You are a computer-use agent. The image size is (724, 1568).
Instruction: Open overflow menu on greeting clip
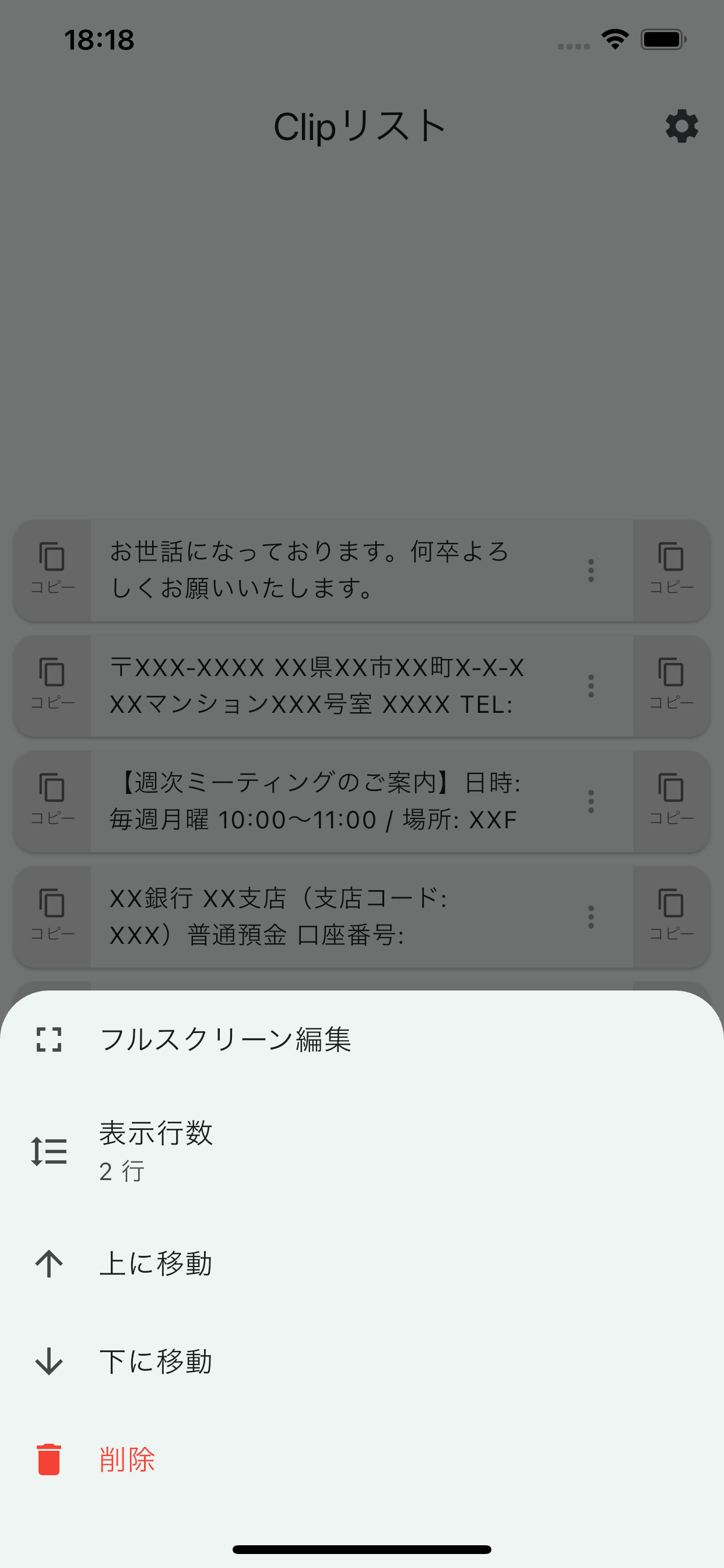pyautogui.click(x=591, y=570)
